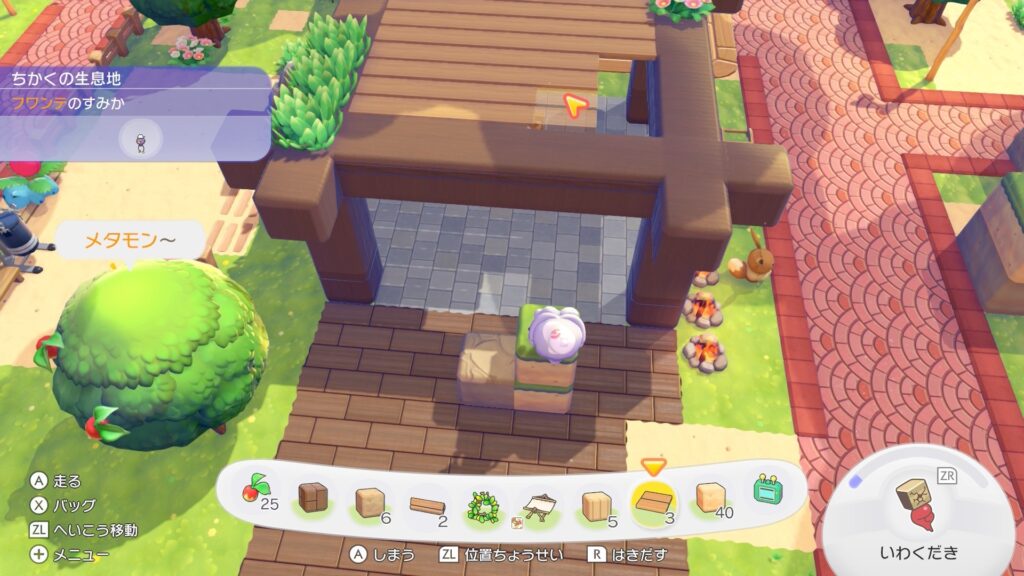Open the バッグ bag
1024x576 pixels.
click(63, 505)
